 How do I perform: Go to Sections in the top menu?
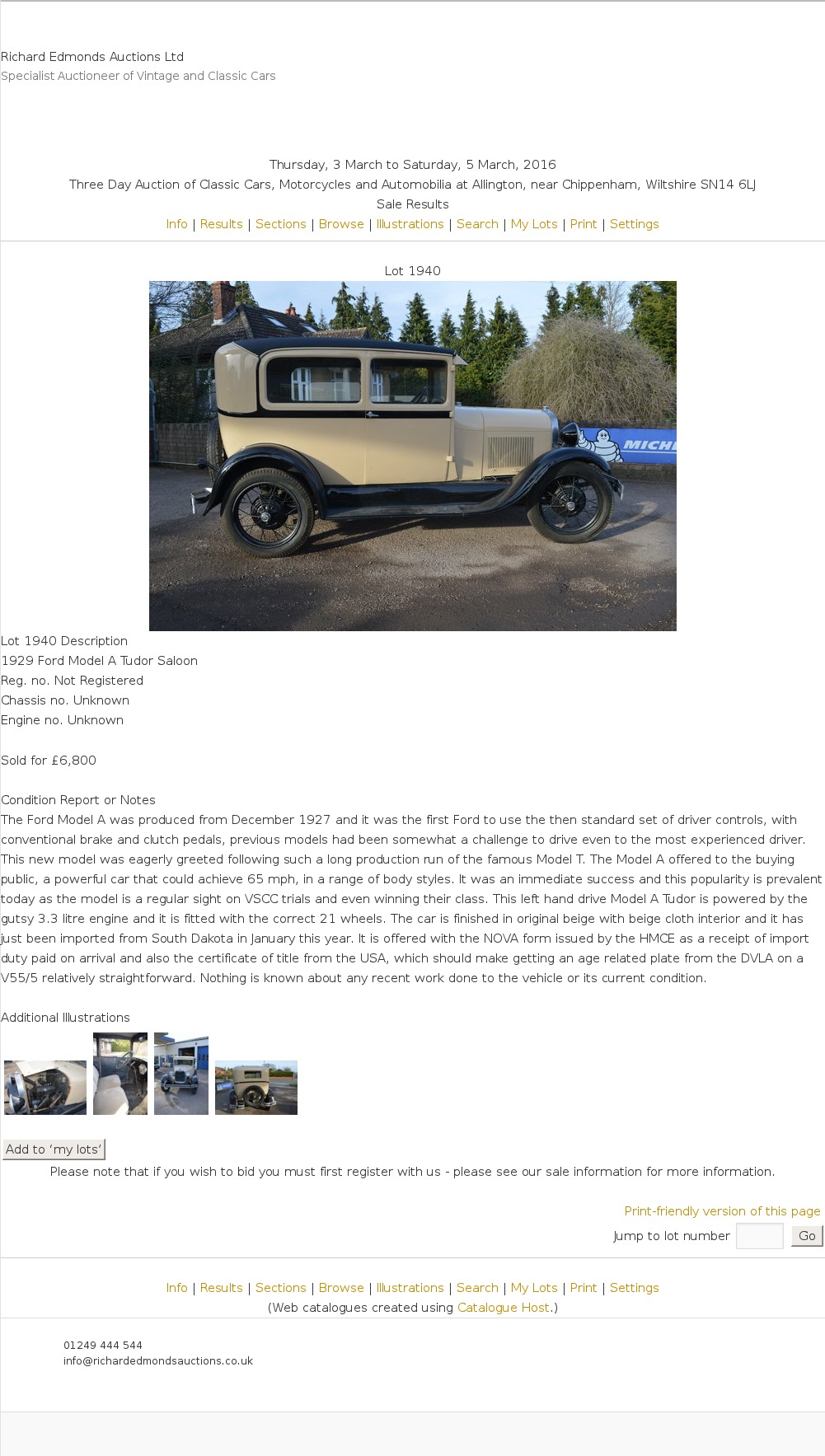(x=280, y=224)
